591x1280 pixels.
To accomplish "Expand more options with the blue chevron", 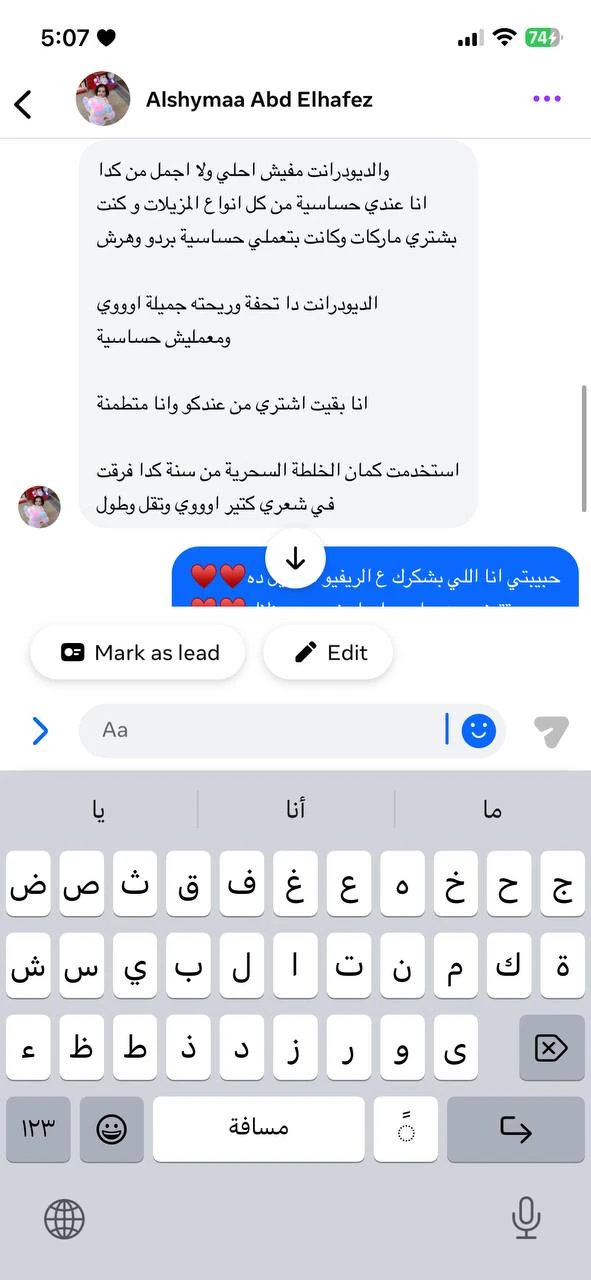I will pos(40,731).
